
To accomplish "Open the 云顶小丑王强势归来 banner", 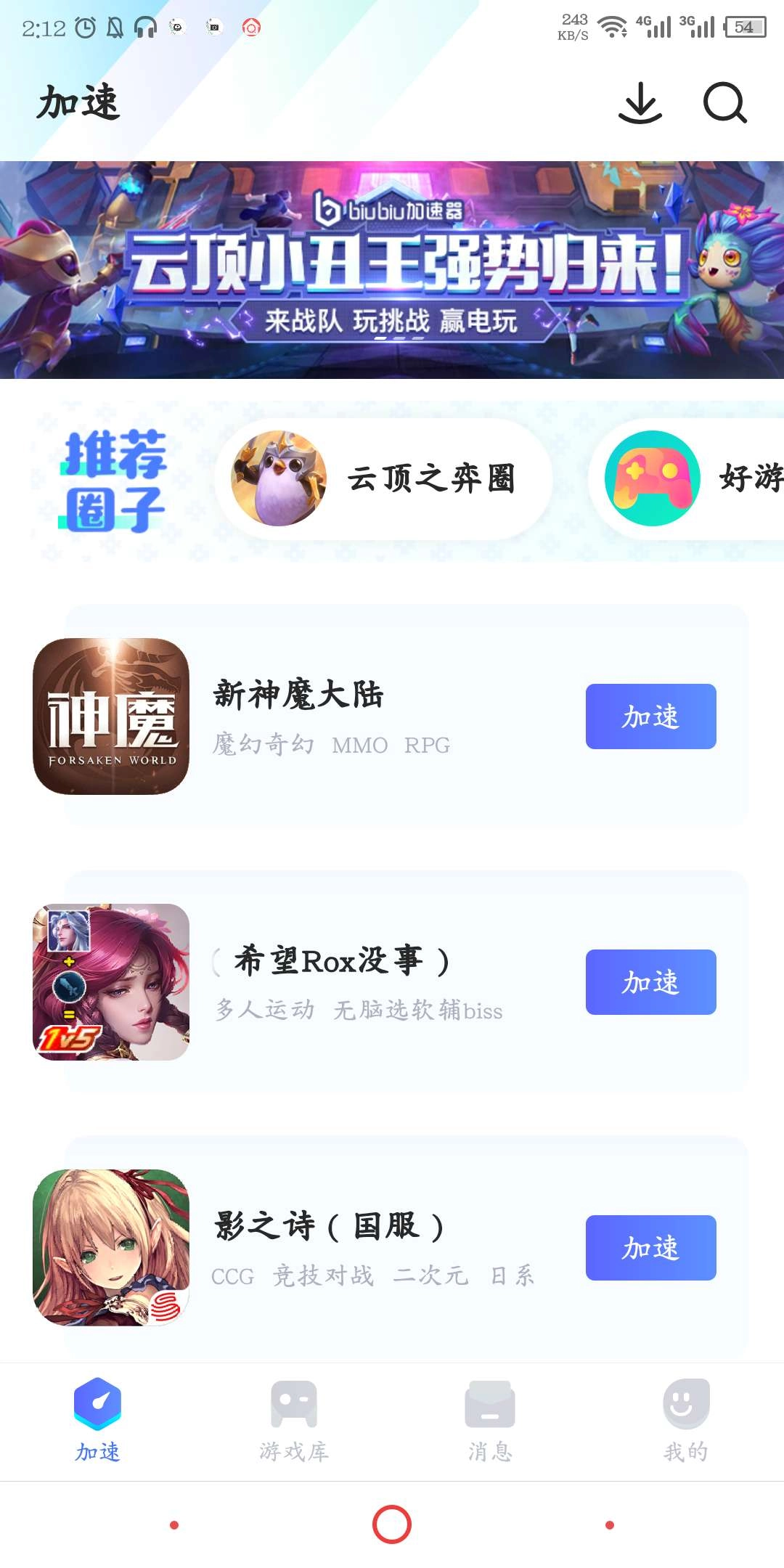I will (392, 270).
